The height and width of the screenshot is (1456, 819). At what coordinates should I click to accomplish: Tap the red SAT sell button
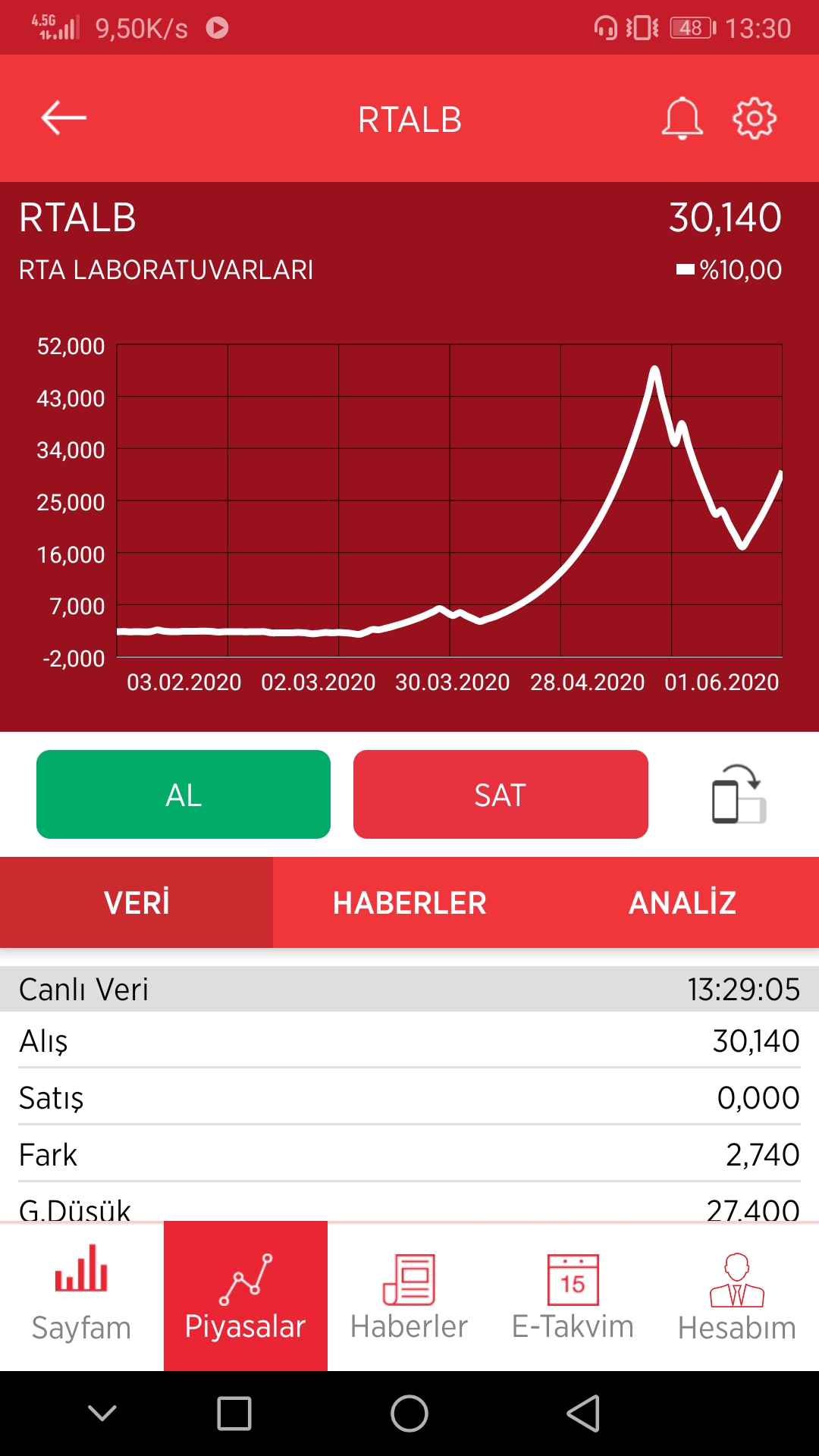pyautogui.click(x=500, y=794)
